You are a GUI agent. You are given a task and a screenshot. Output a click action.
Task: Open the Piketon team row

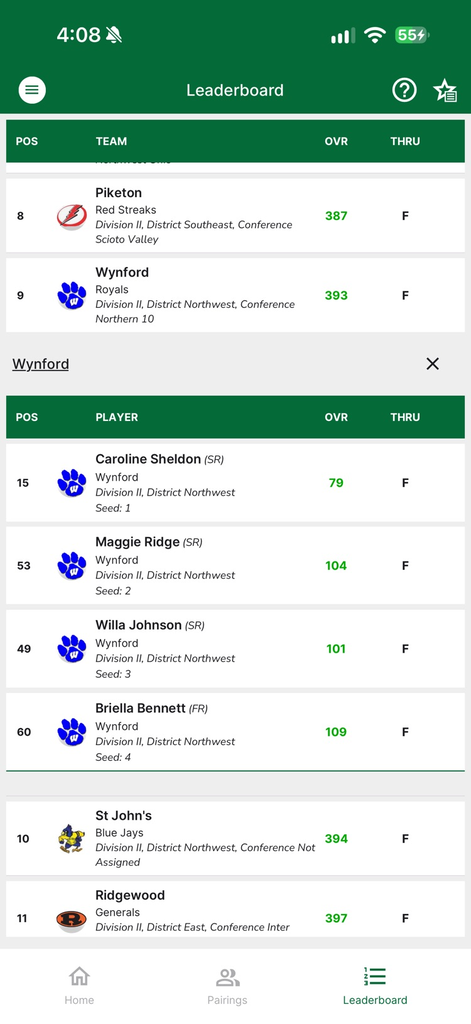click(x=235, y=216)
